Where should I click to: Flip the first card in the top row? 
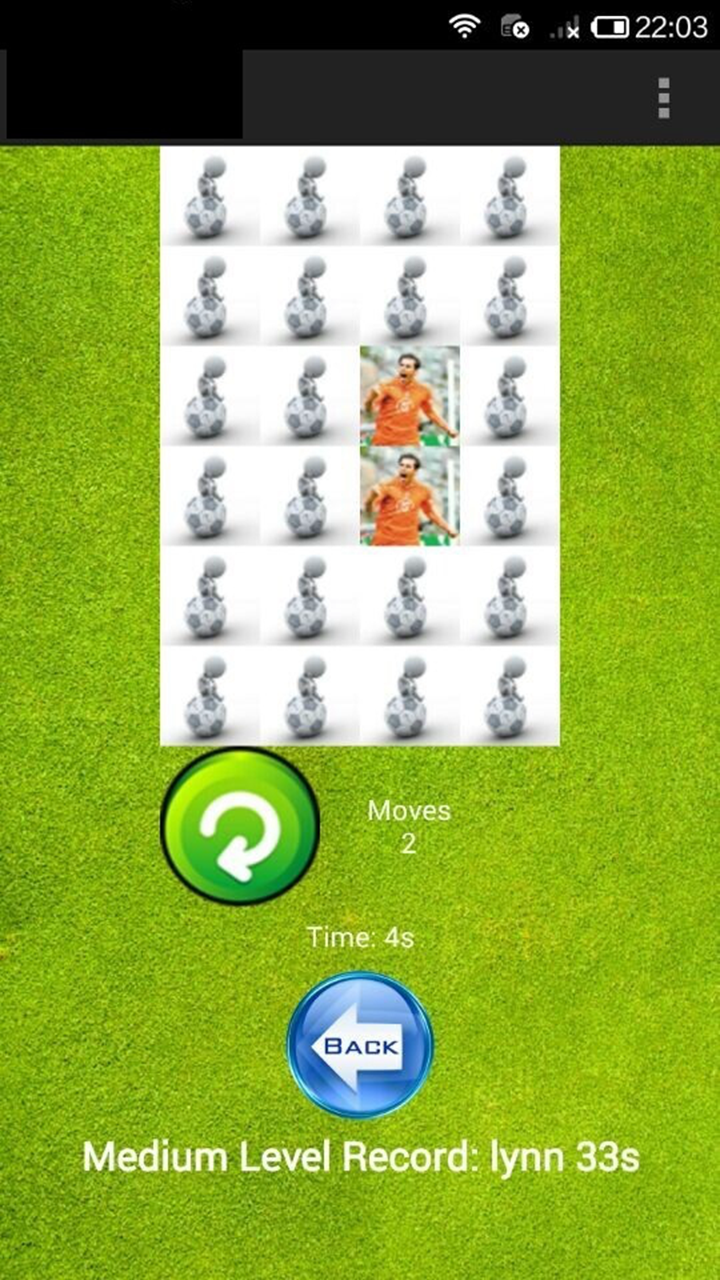point(210,196)
